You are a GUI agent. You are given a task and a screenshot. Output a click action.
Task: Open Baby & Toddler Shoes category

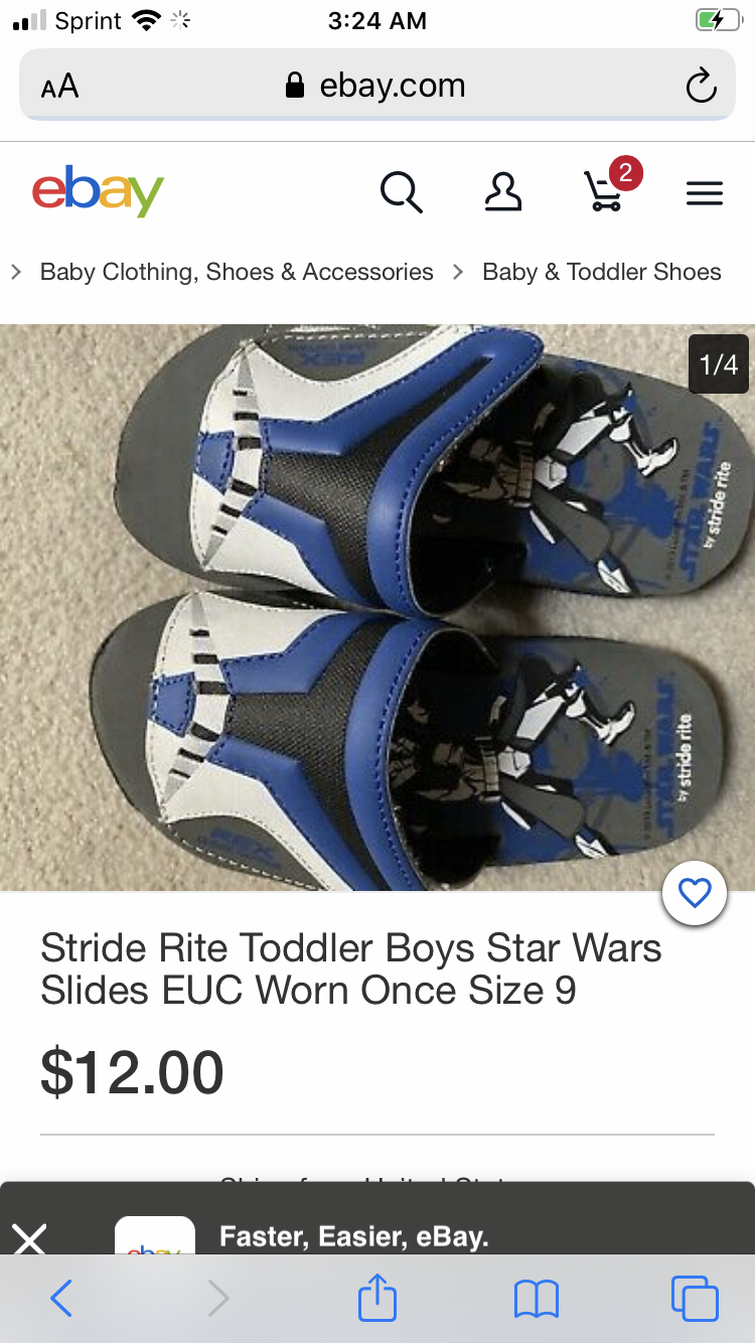[601, 272]
